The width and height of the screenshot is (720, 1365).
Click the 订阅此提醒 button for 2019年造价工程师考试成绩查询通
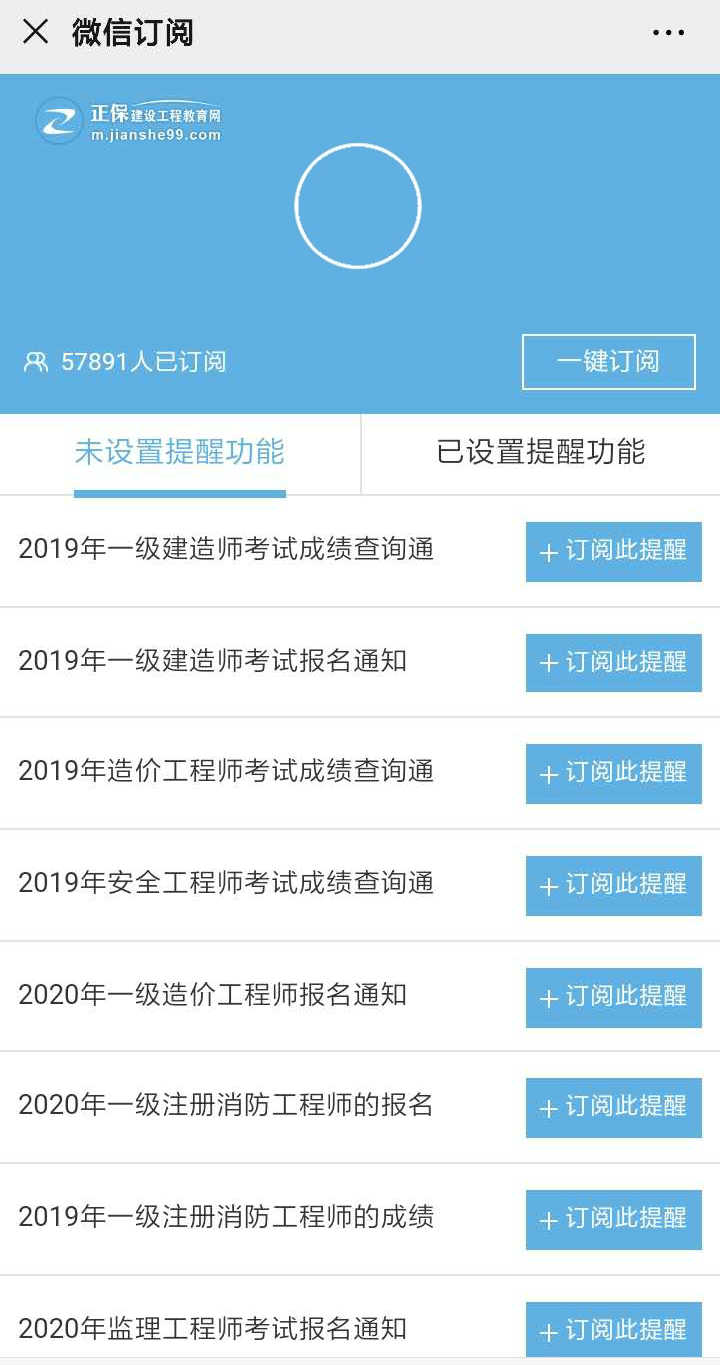pyautogui.click(x=613, y=774)
